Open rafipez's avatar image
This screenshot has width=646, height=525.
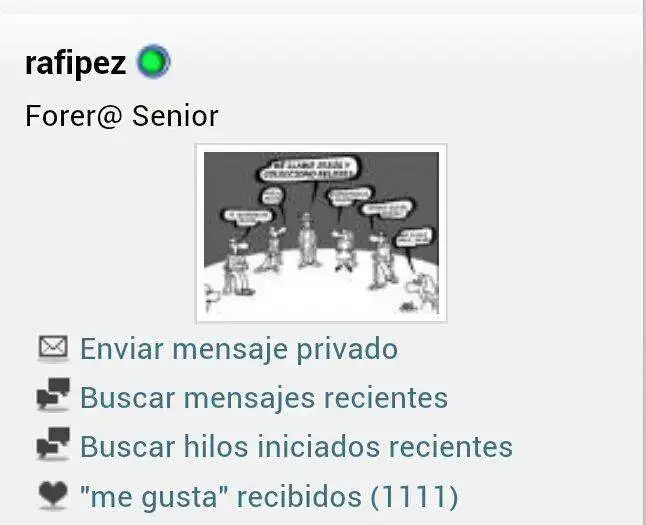click(321, 233)
